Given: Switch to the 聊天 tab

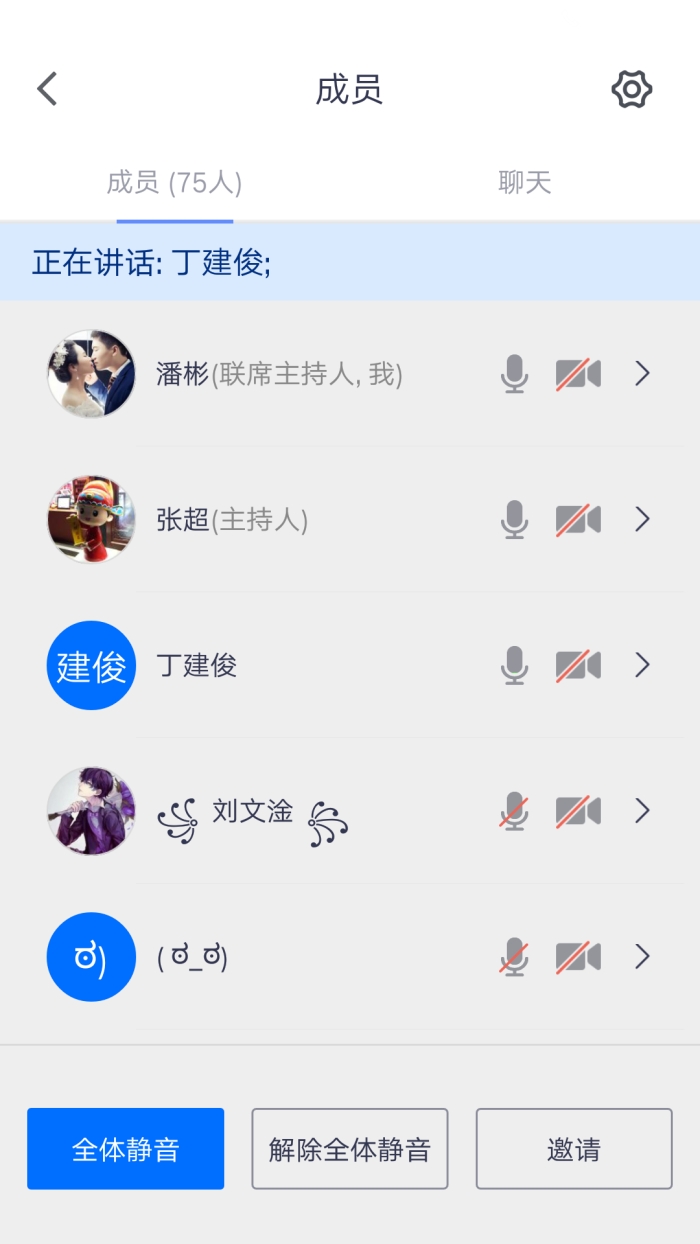Looking at the screenshot, I should coord(525,183).
